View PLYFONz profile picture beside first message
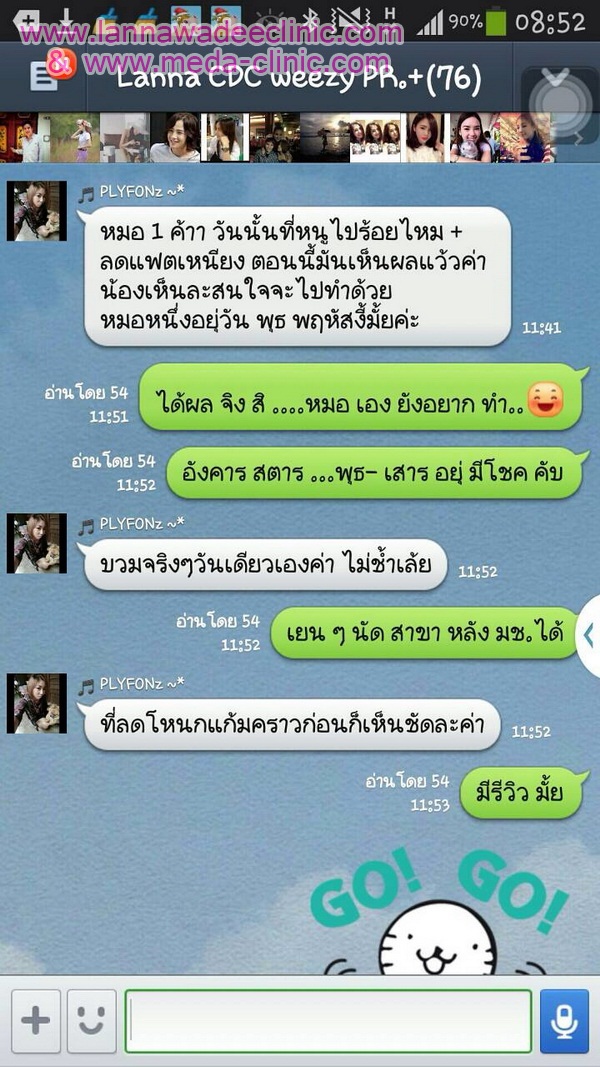Viewport: 600px width, 1067px height. click(37, 211)
